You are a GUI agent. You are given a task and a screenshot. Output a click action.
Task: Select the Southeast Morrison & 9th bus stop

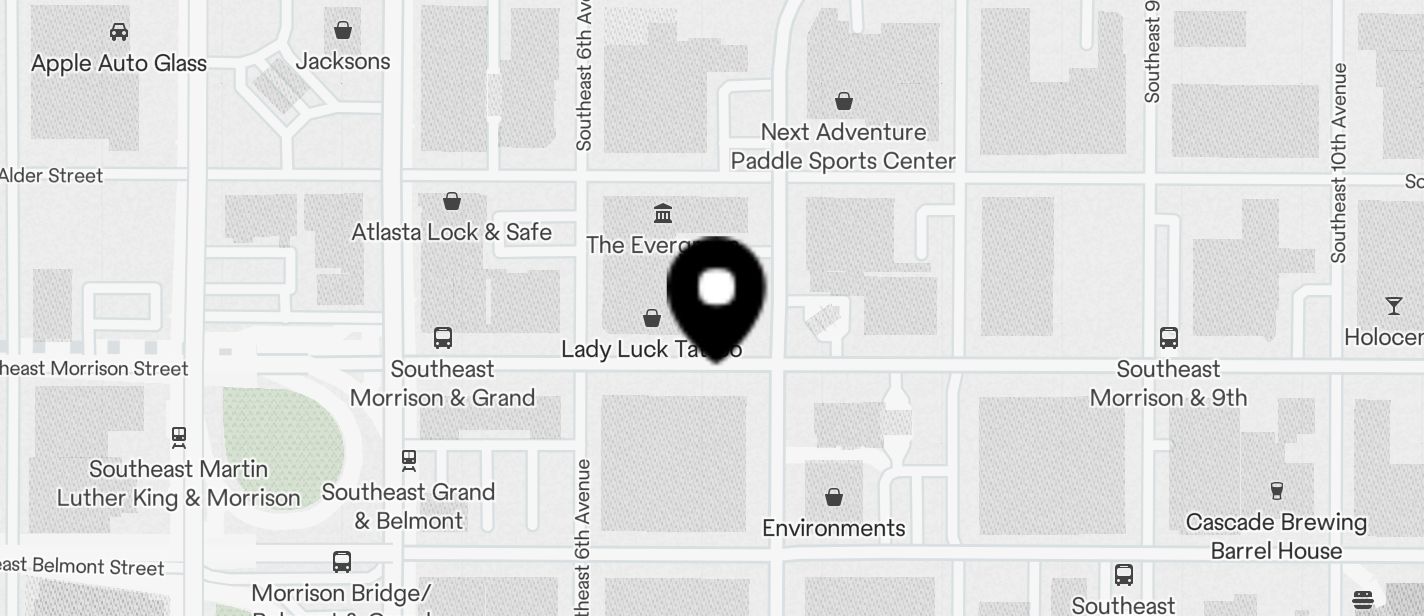pyautogui.click(x=1168, y=338)
